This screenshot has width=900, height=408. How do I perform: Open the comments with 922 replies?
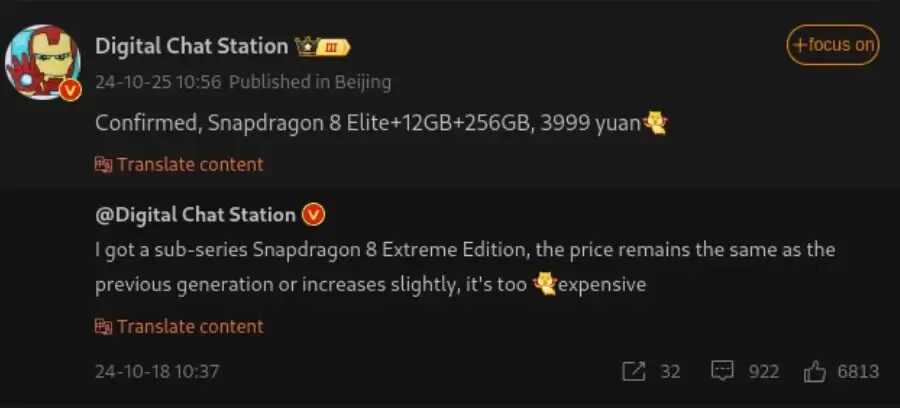coord(723,371)
